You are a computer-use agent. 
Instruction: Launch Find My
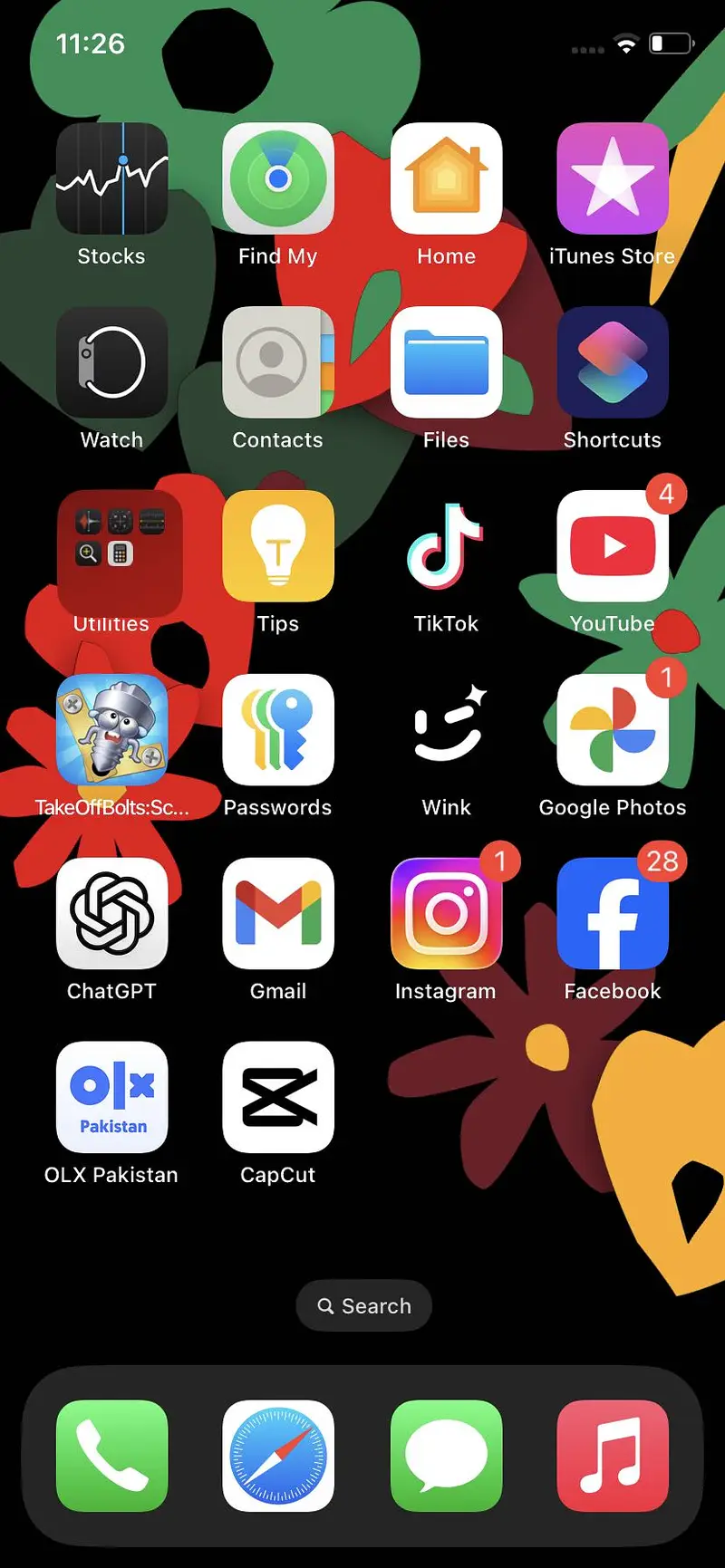[278, 178]
